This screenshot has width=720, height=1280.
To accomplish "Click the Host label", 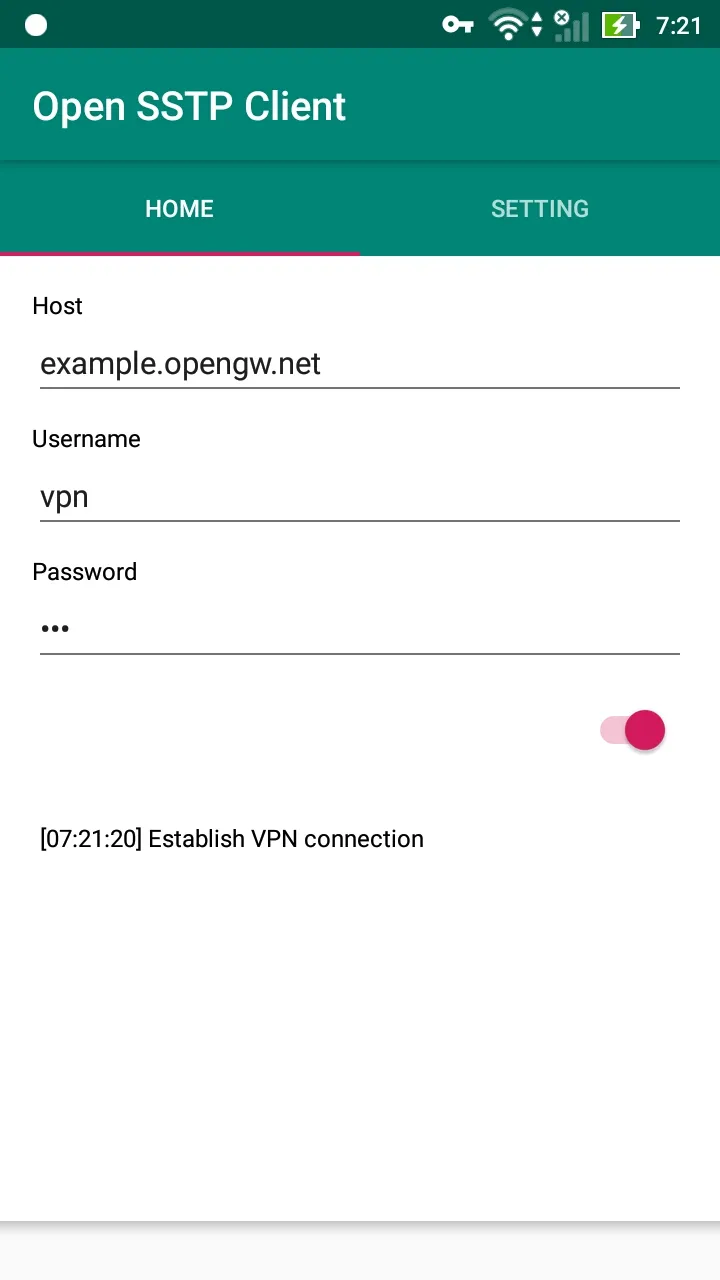I will pos(57,306).
